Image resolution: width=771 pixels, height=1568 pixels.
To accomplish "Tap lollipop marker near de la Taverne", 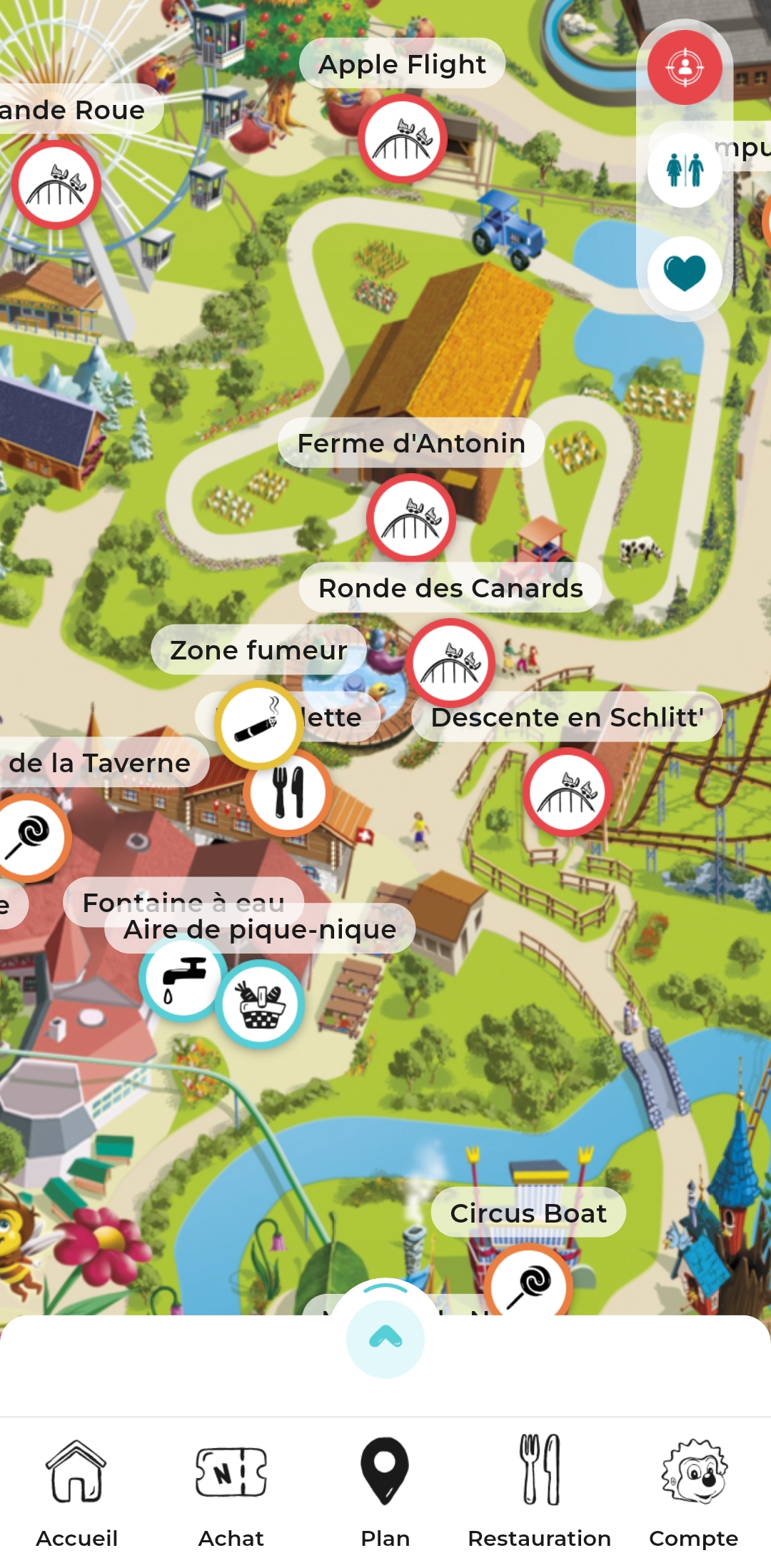I will pos(27,837).
